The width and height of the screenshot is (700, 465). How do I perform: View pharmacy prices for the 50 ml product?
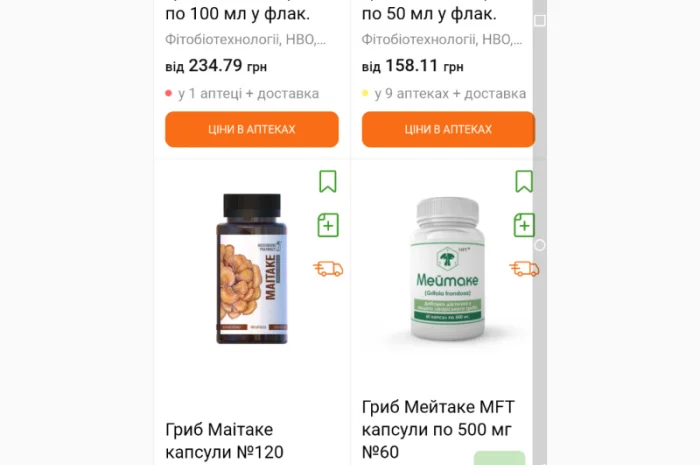coord(447,130)
